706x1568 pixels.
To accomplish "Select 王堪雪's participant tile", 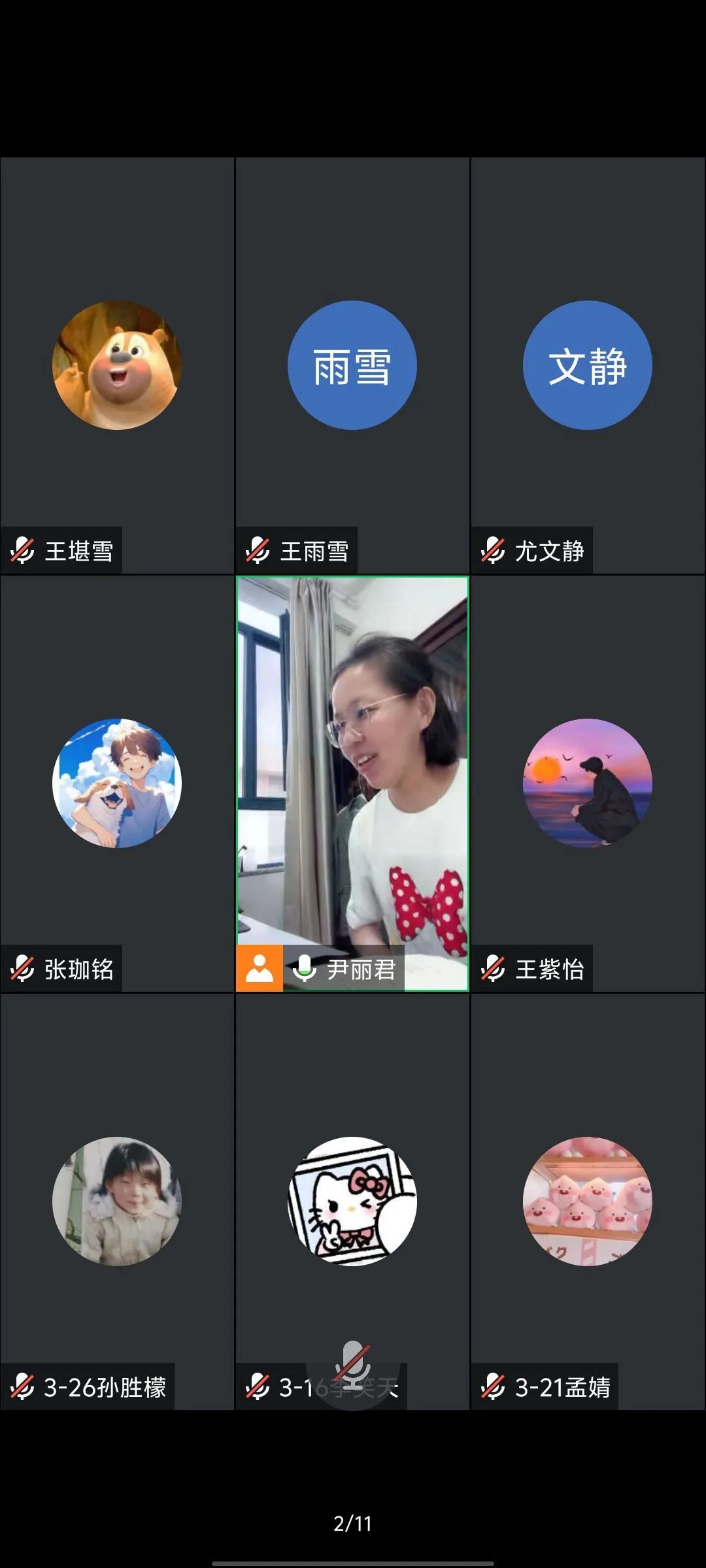I will coord(117,366).
